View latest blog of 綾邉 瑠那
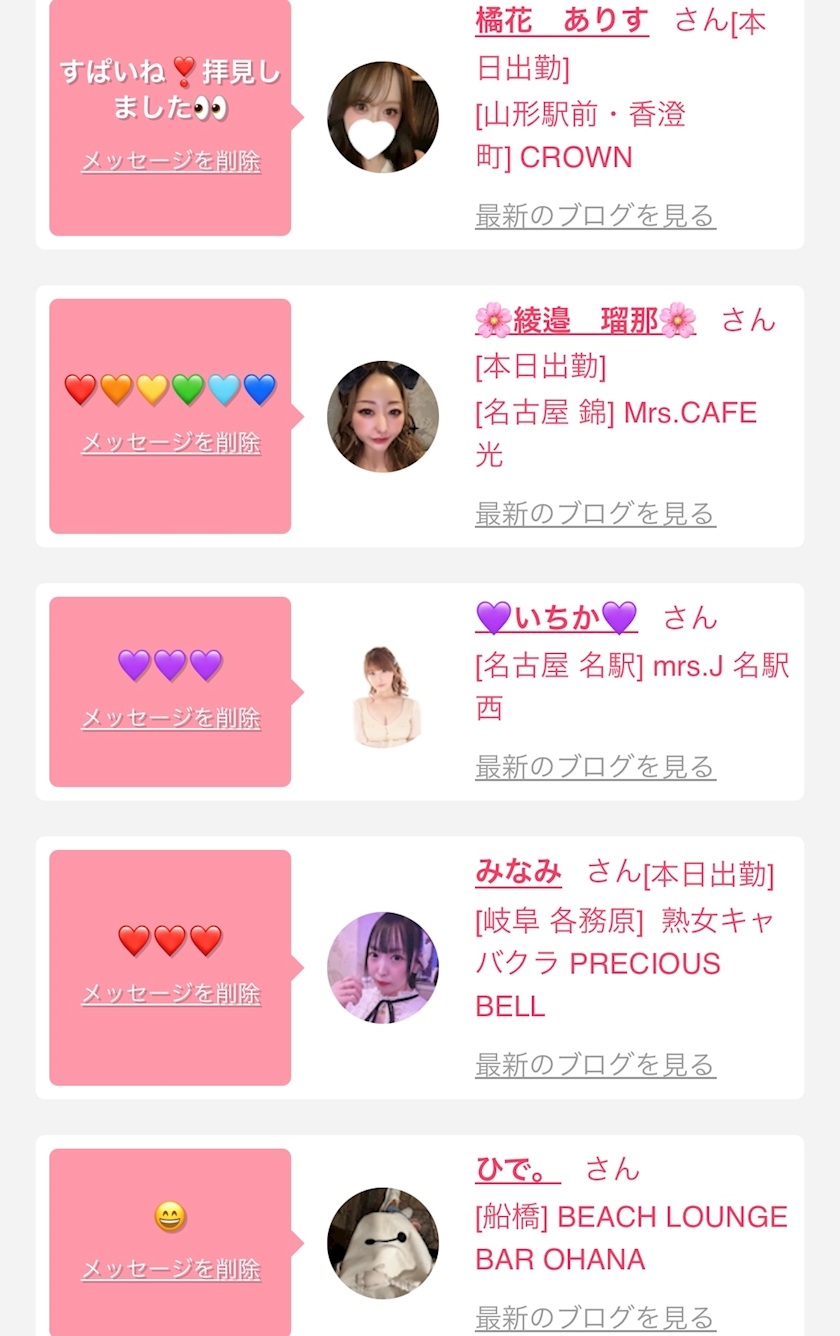Image resolution: width=840 pixels, height=1336 pixels. (x=595, y=513)
